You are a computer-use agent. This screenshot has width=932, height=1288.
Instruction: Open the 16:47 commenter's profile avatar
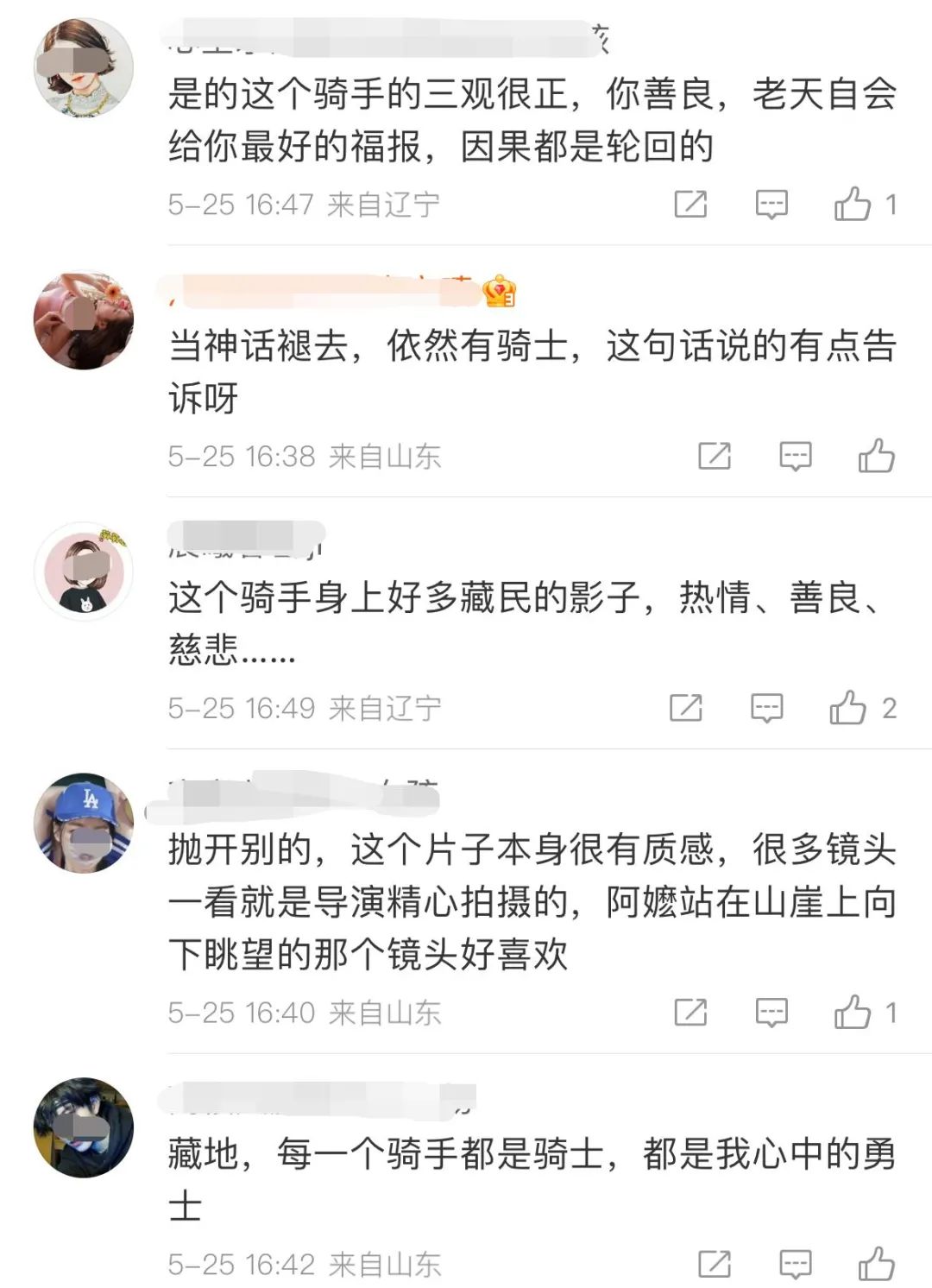coord(84,65)
